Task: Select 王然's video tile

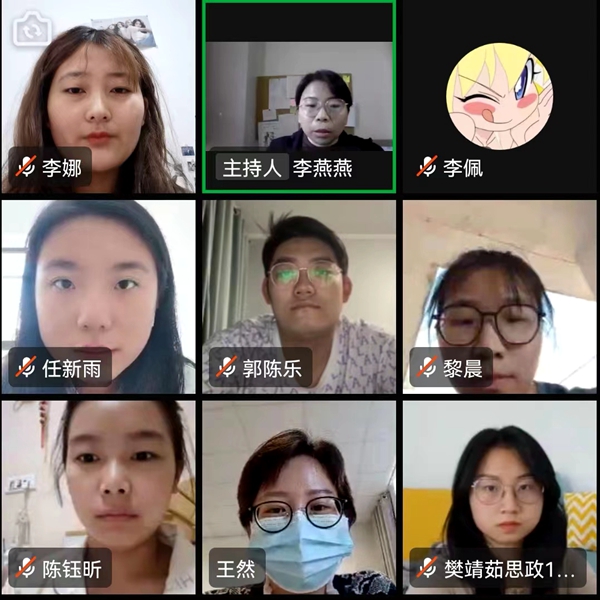Action: (x=299, y=497)
